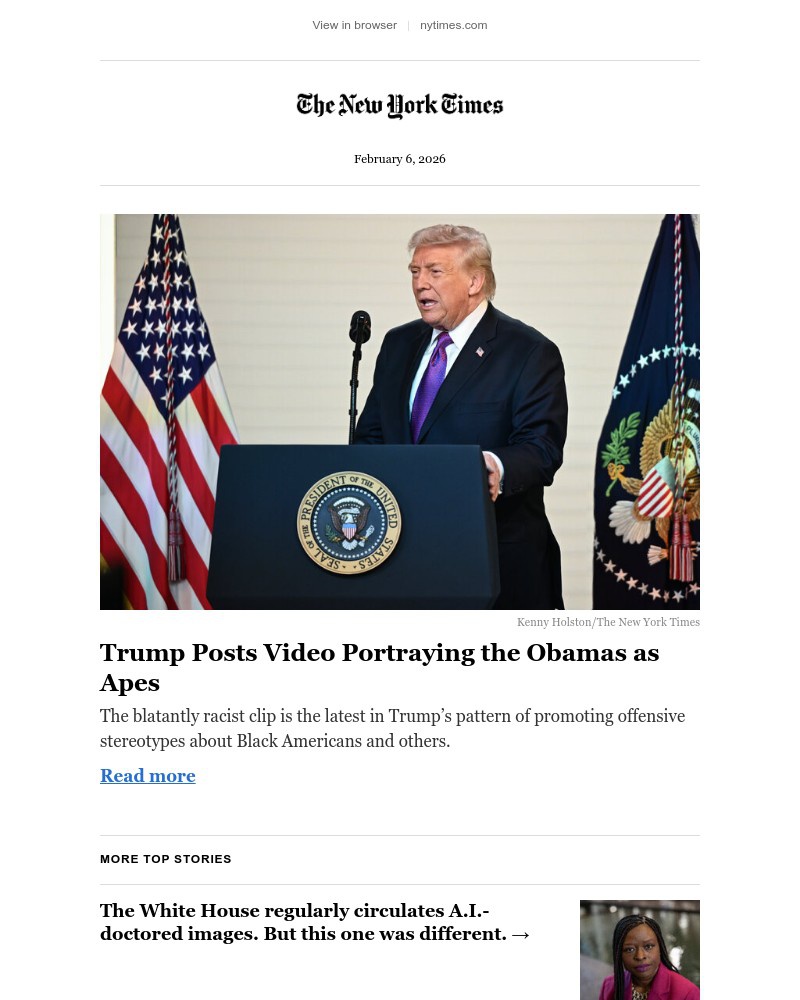Select the MORE TOP STORIES heading
Screen dimensions: 800x1000
pos(165,859)
